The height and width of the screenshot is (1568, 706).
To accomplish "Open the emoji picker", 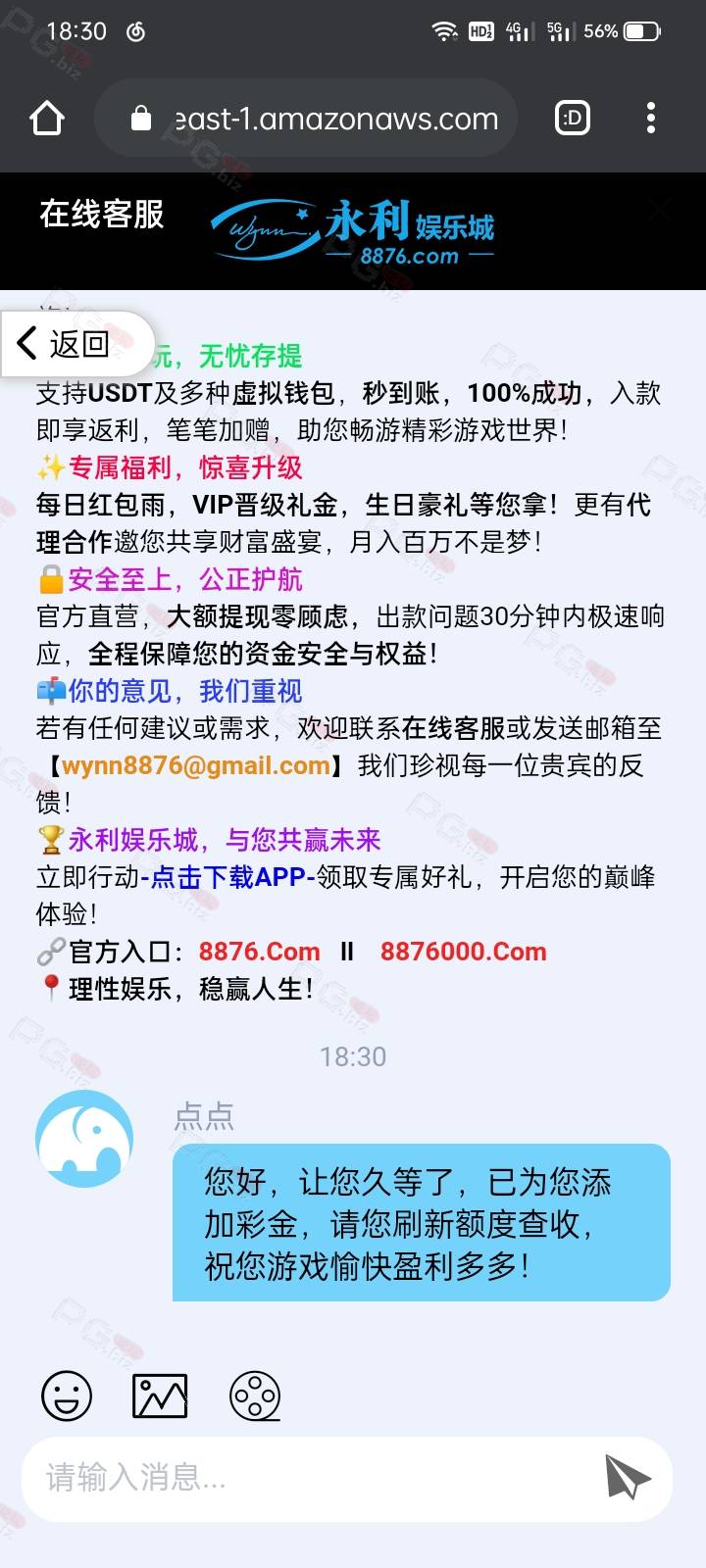I will click(67, 1396).
